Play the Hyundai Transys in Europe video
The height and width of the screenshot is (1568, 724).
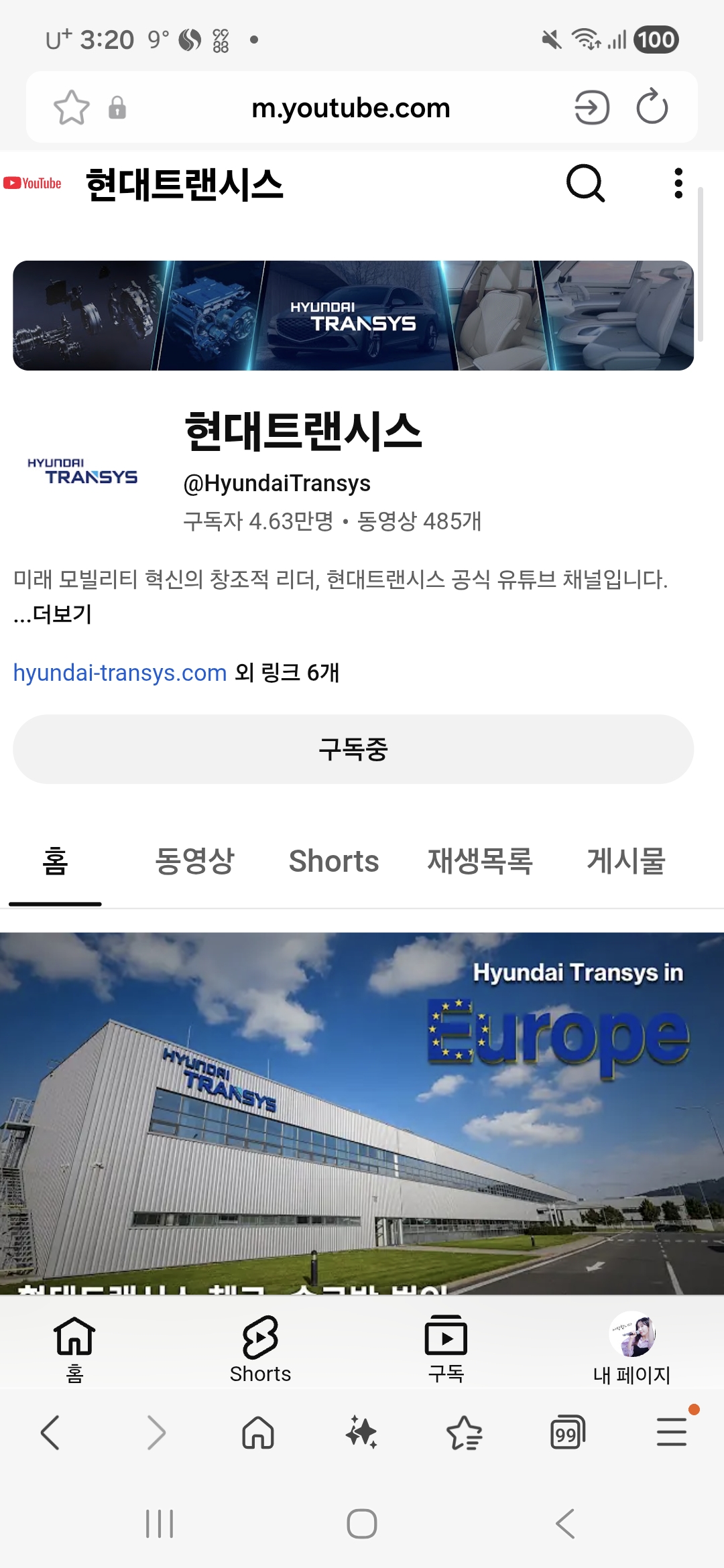pos(362,1113)
